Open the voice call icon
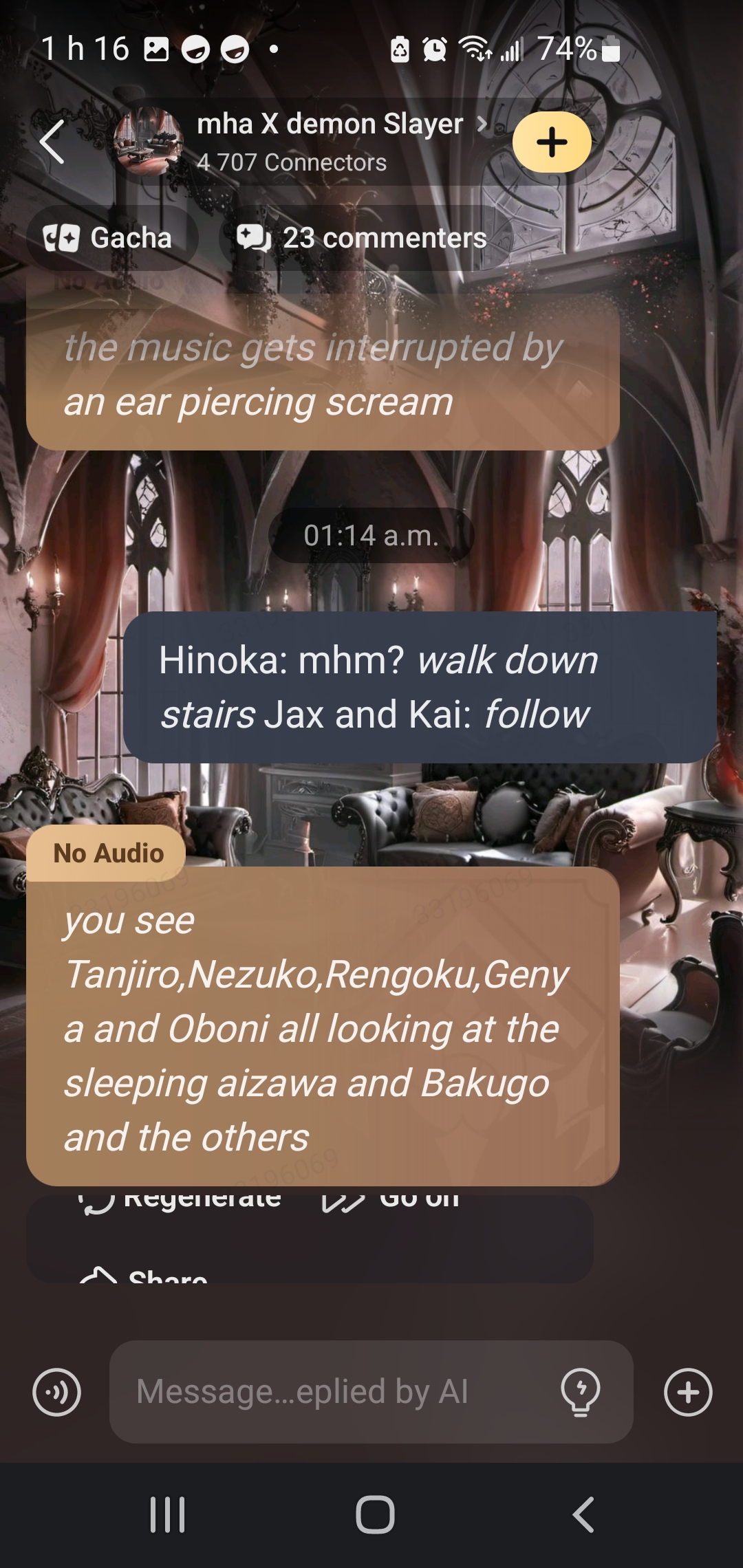The image size is (743, 1568). coord(56,1393)
